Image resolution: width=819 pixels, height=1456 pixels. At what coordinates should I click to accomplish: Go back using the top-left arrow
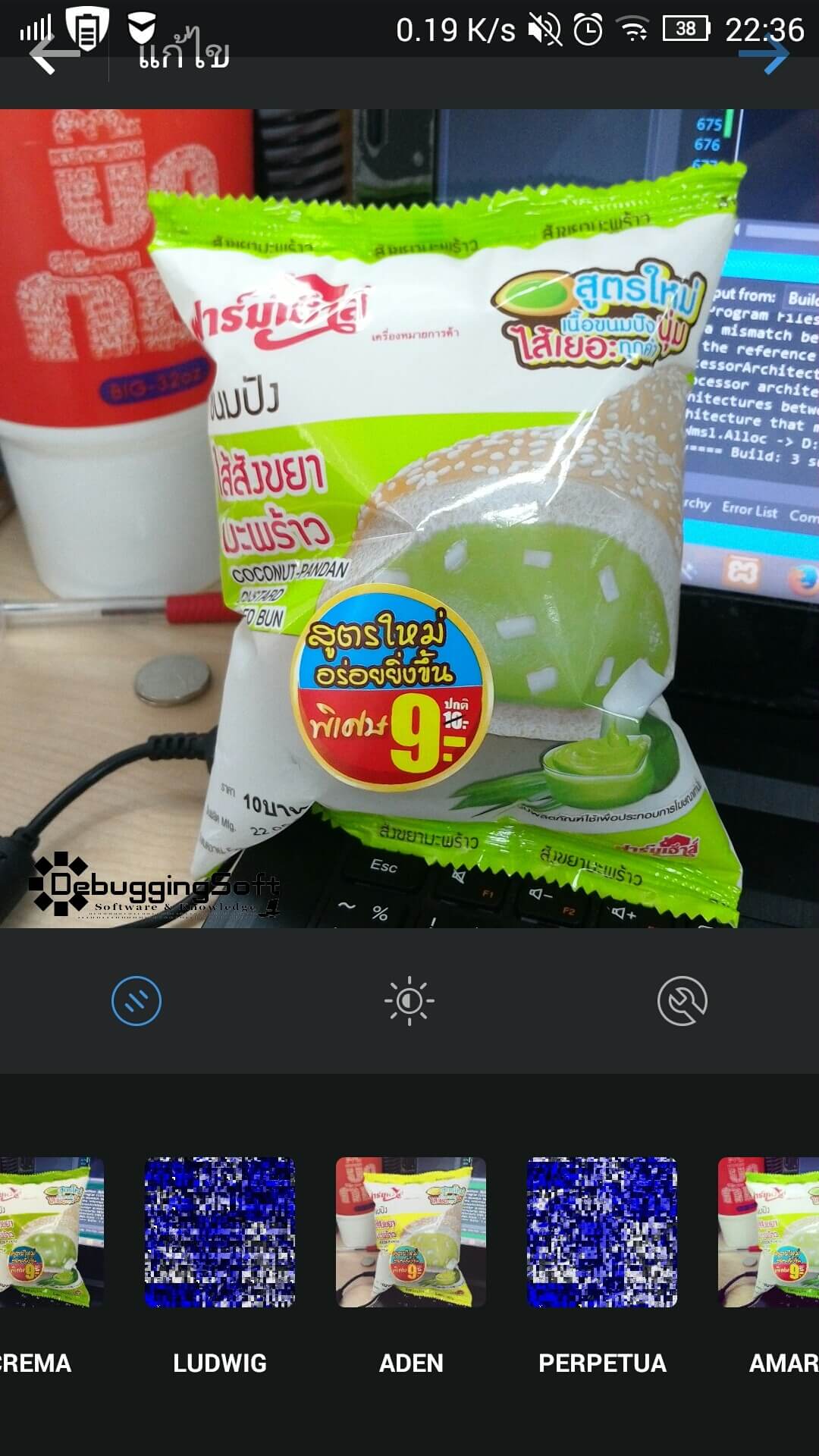point(54,54)
